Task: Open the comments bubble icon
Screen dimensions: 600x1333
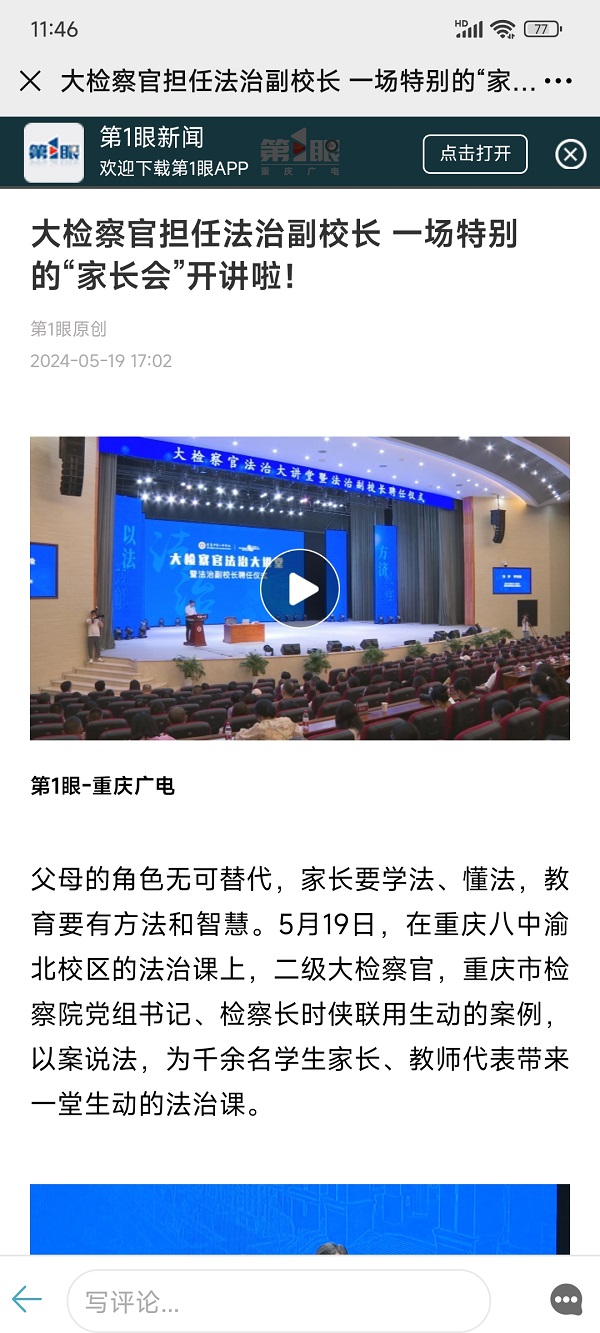Action: tap(566, 1299)
